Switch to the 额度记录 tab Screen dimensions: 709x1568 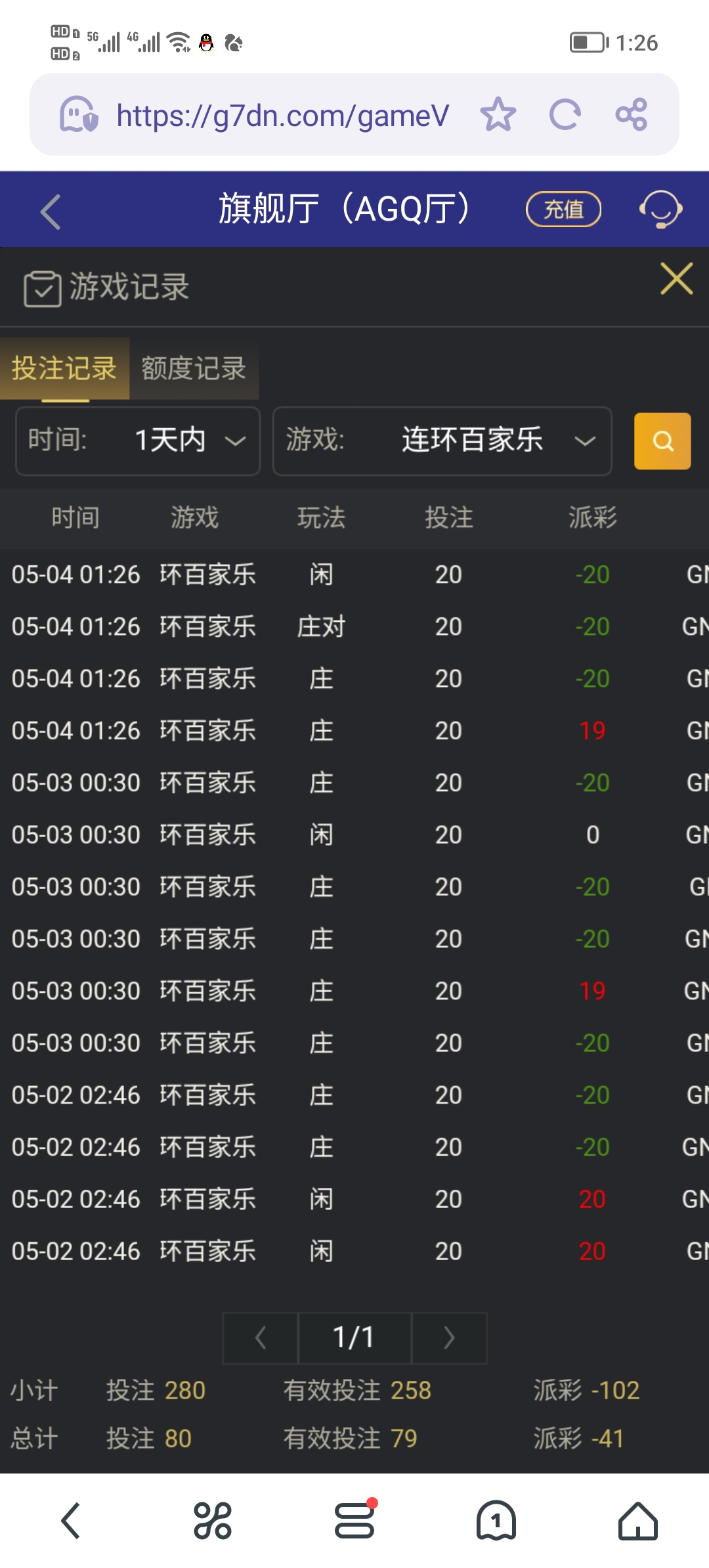click(194, 368)
